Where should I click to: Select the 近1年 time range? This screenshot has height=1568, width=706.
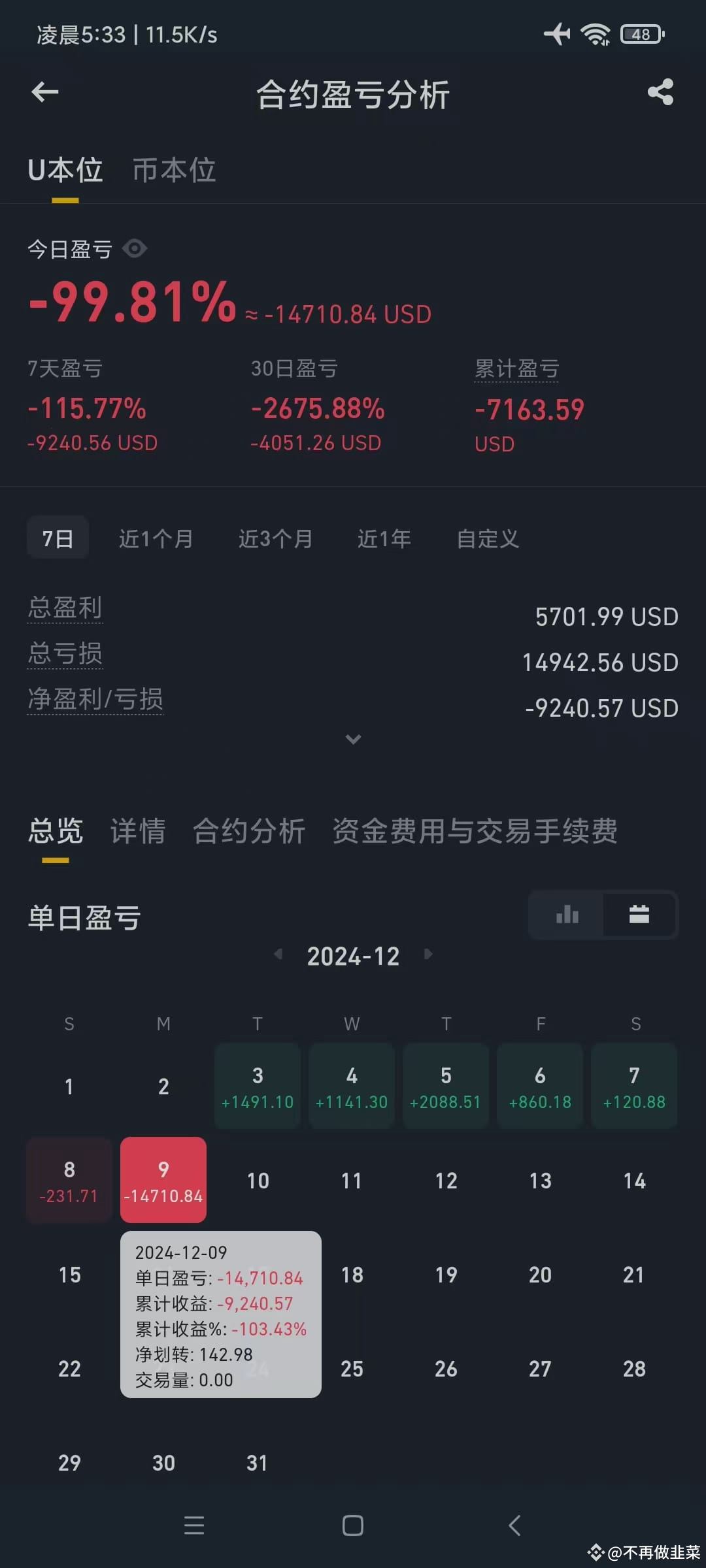coord(384,539)
